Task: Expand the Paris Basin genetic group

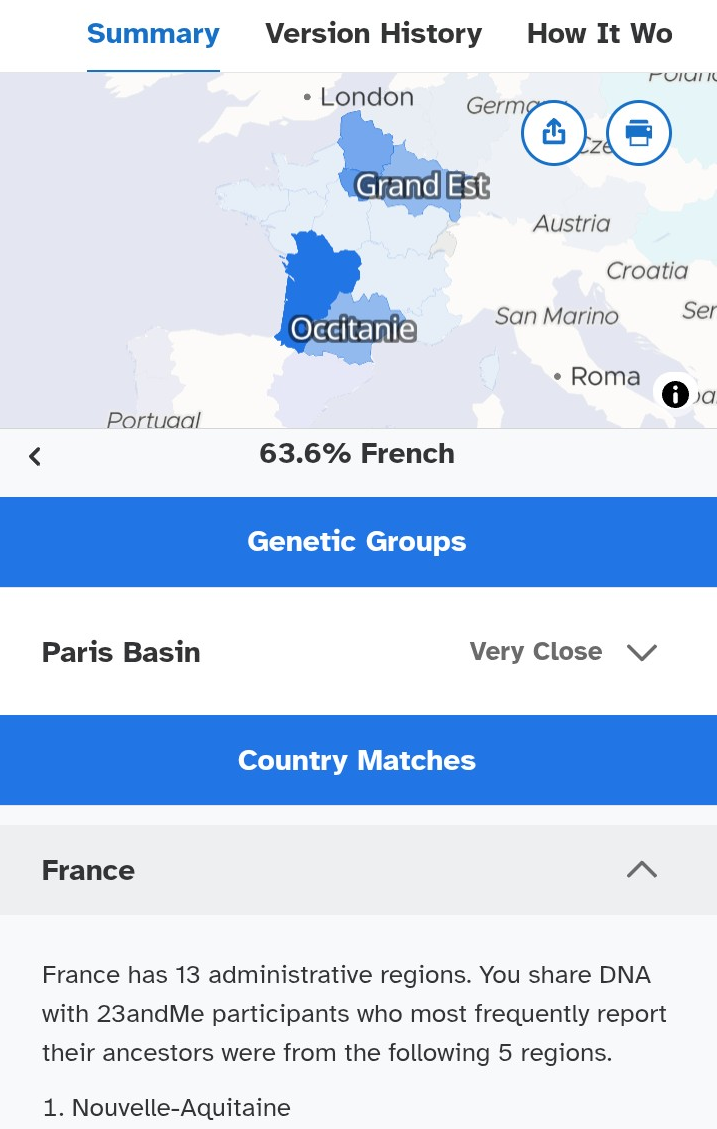Action: [641, 652]
